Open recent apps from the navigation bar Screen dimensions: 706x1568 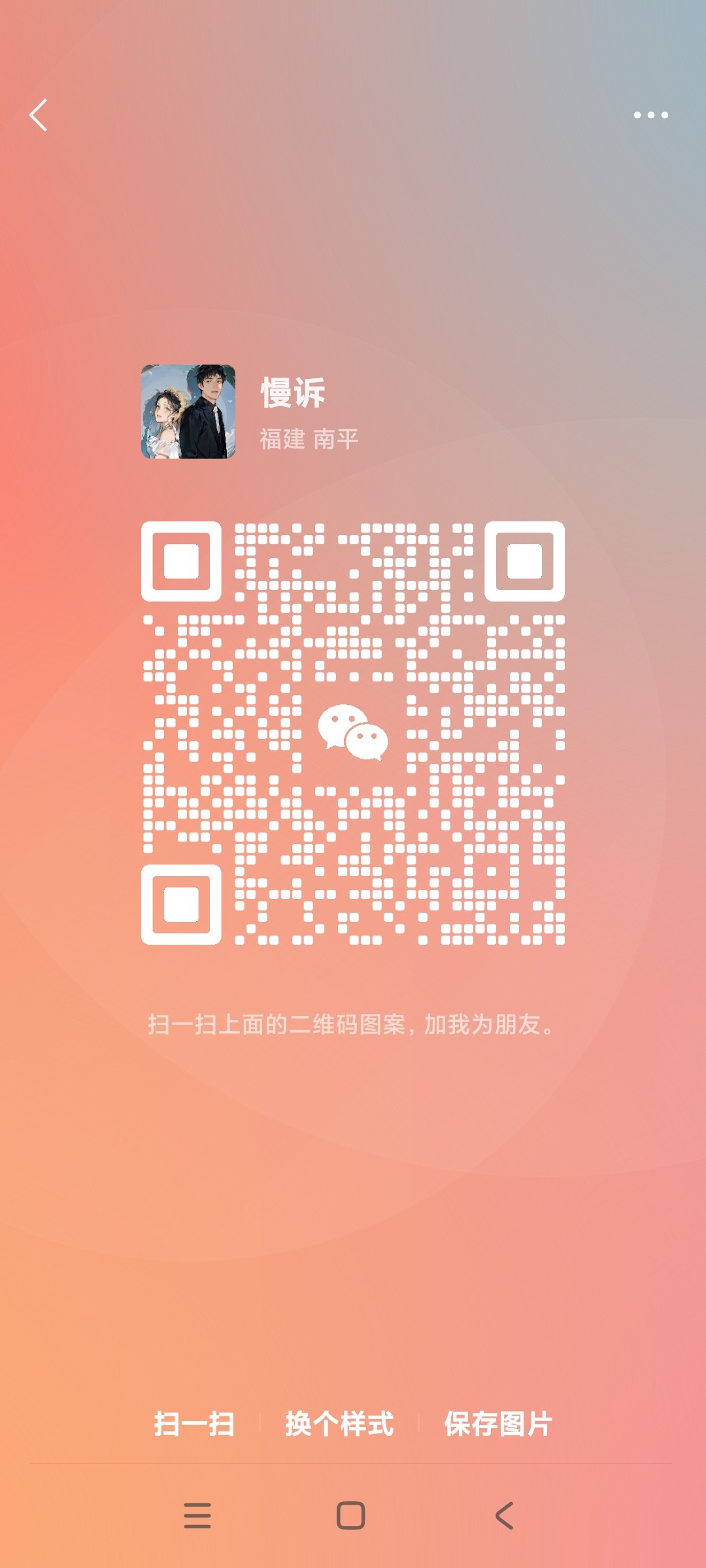(x=197, y=1516)
